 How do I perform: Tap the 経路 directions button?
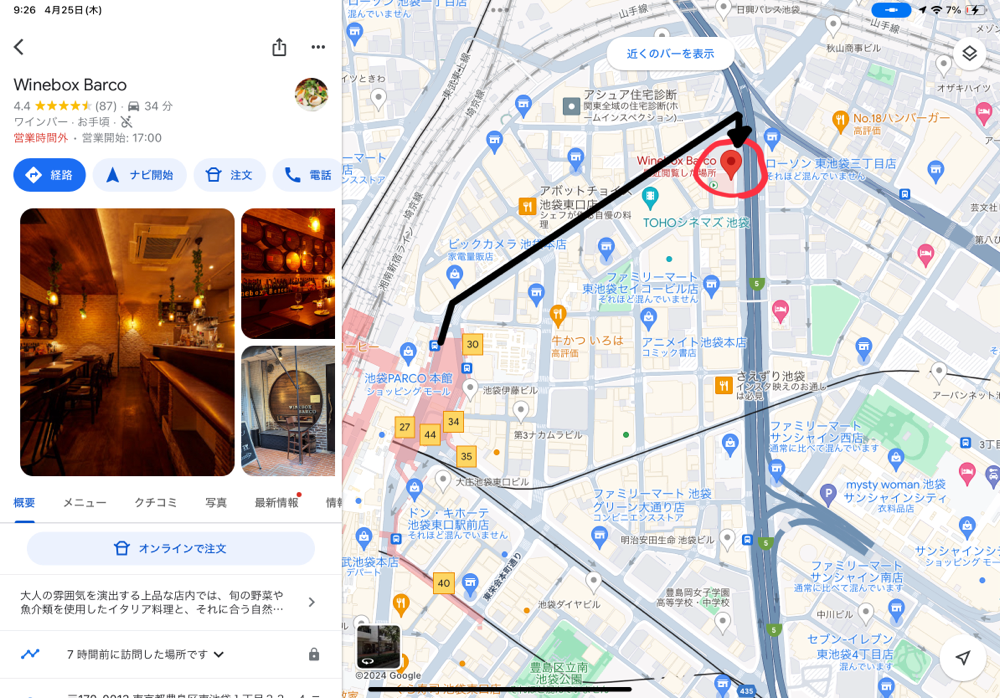50,175
